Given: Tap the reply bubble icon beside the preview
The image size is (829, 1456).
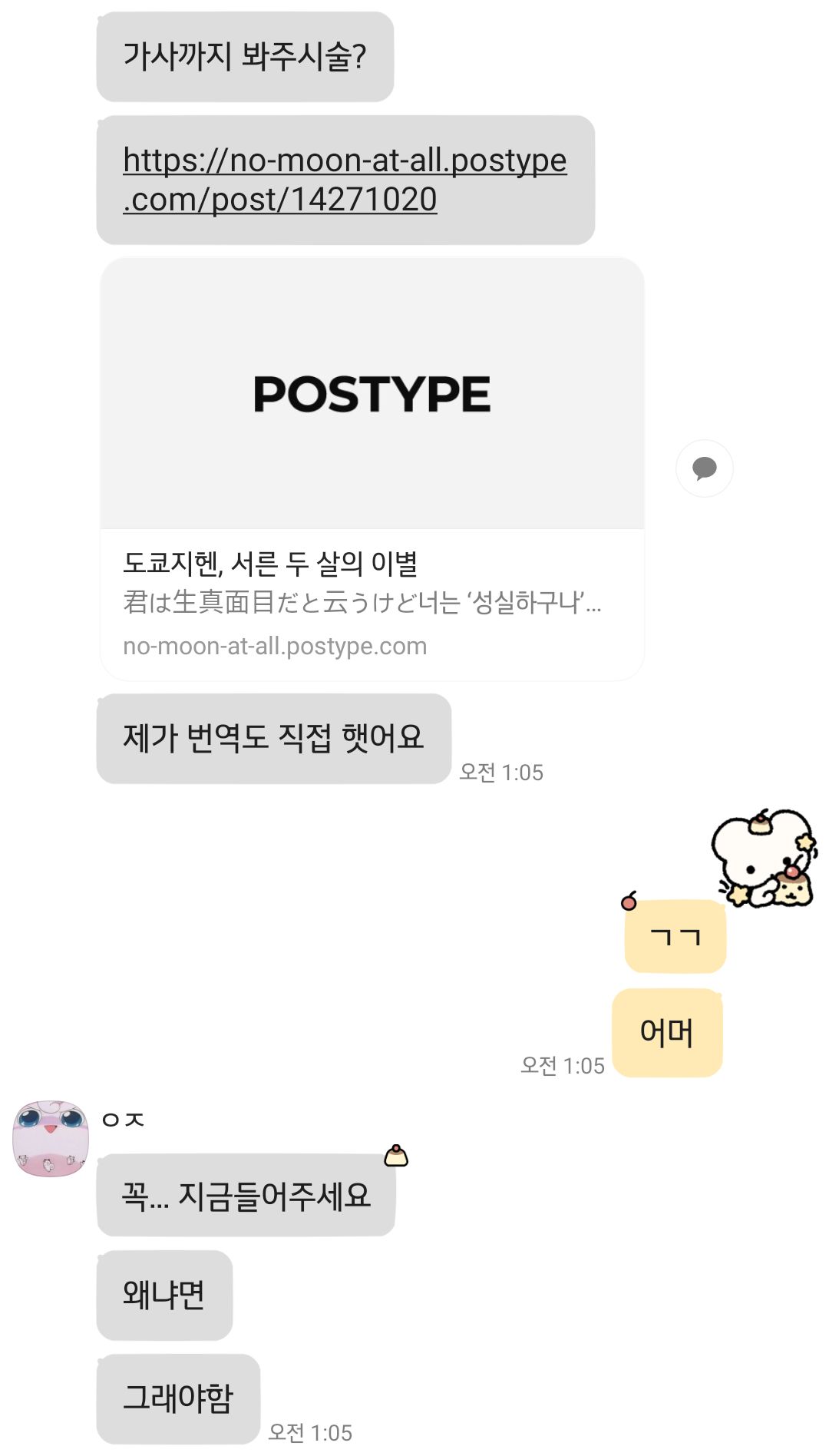Looking at the screenshot, I should [704, 468].
